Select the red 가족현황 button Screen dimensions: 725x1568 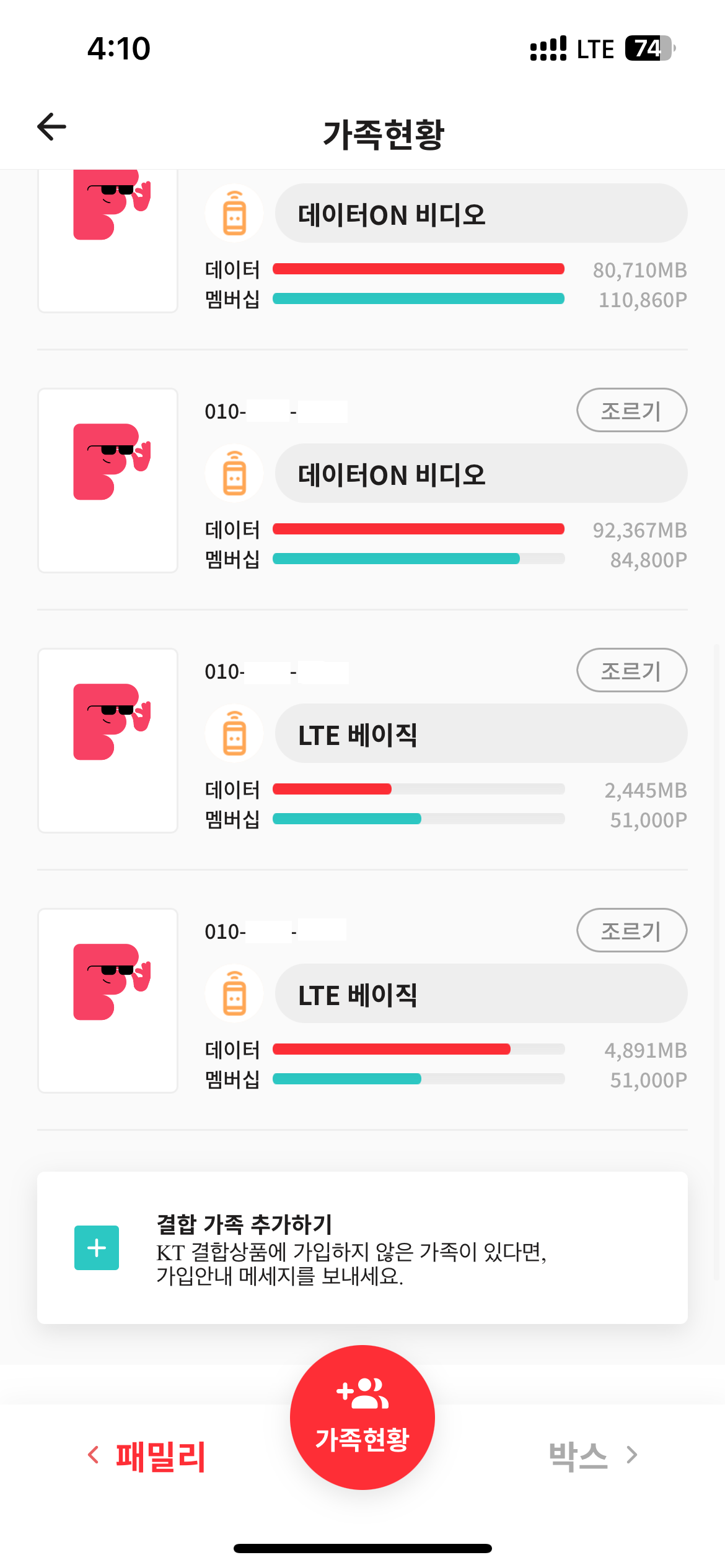[362, 1417]
